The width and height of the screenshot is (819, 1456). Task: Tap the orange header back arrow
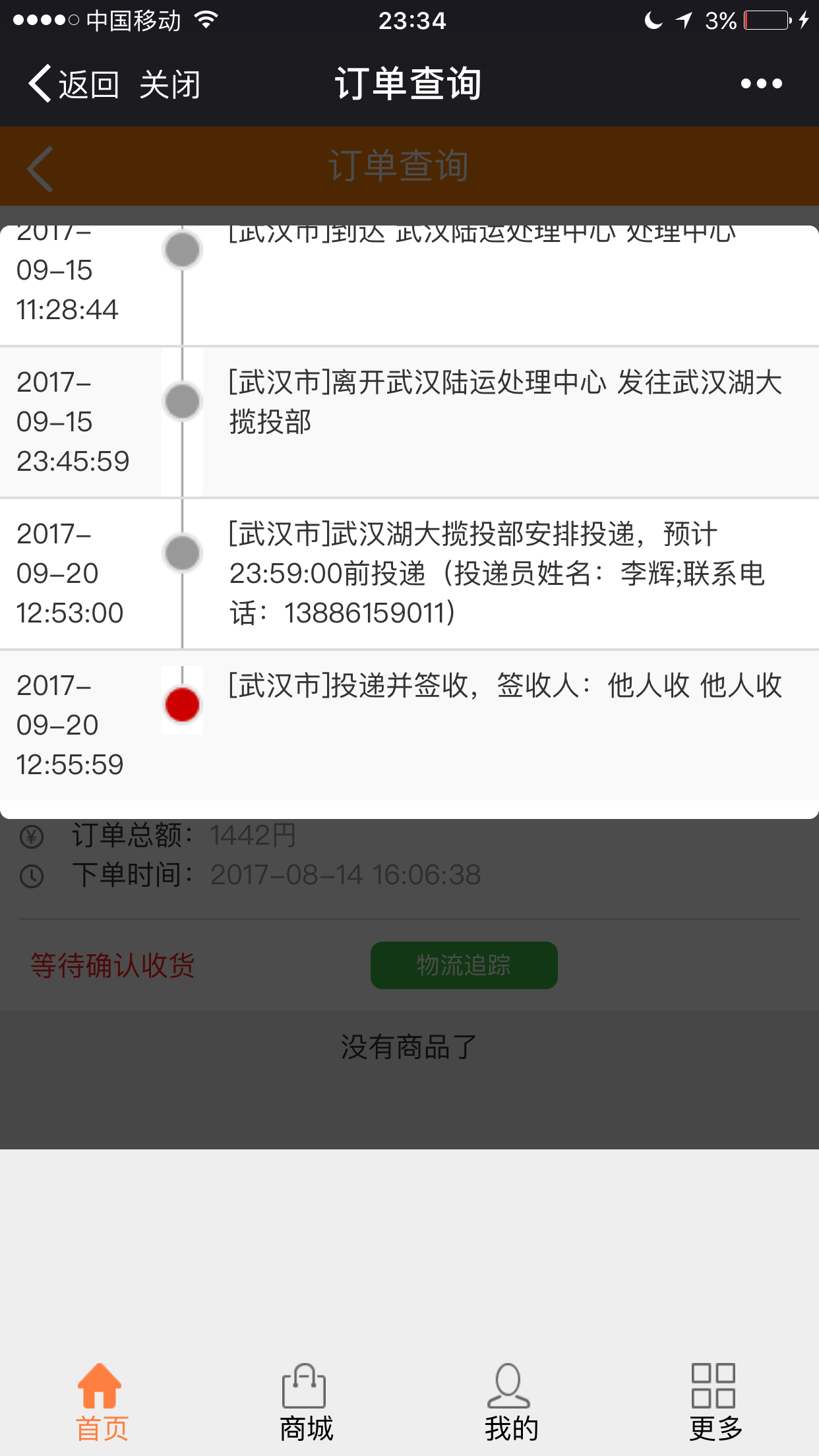coord(40,169)
